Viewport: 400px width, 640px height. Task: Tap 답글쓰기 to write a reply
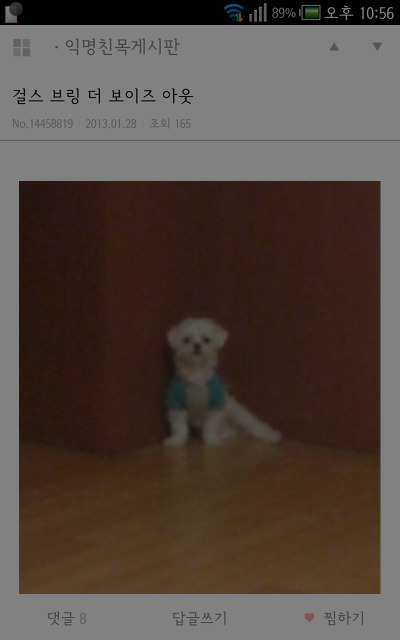200,618
